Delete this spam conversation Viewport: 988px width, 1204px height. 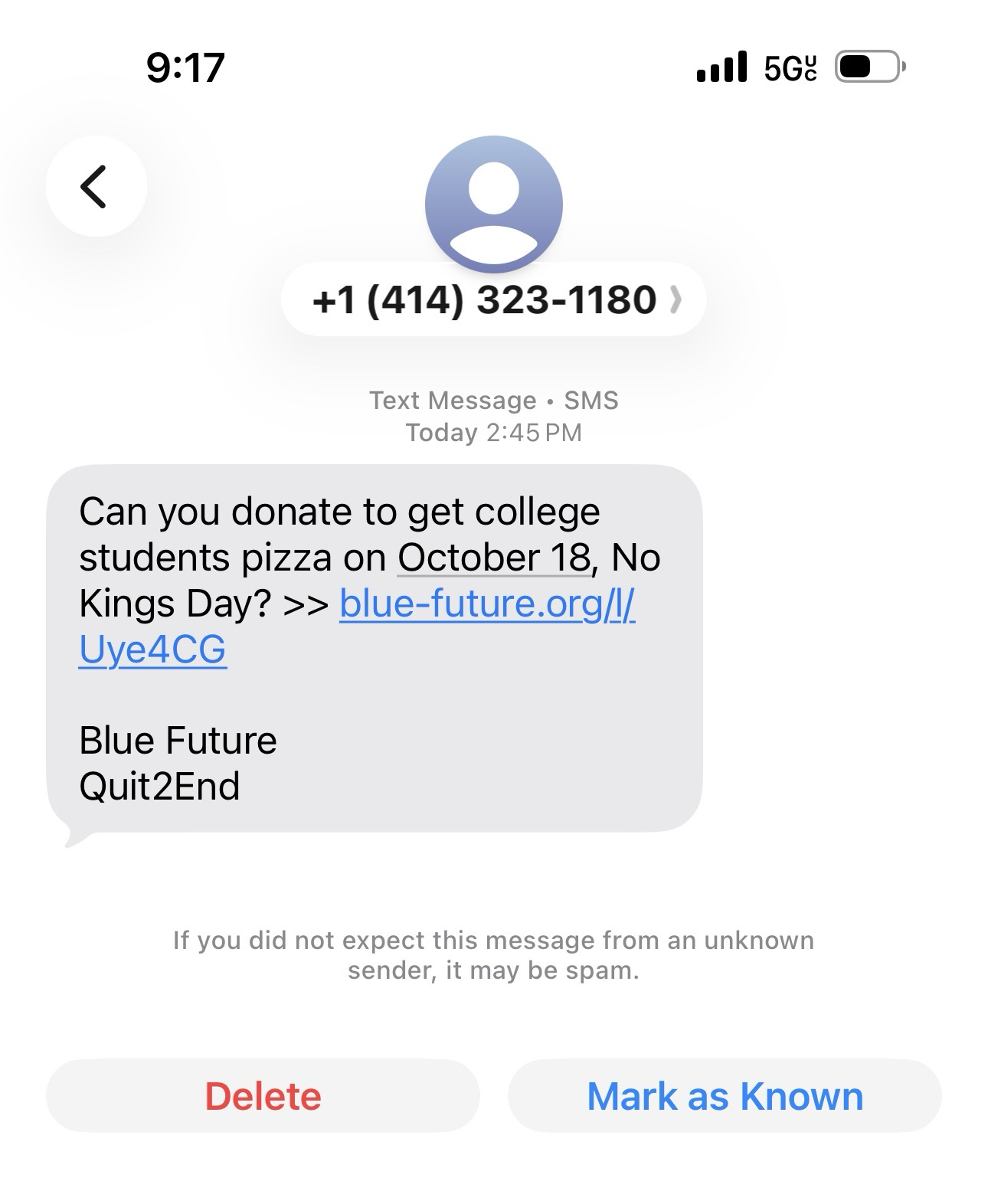tap(263, 1095)
